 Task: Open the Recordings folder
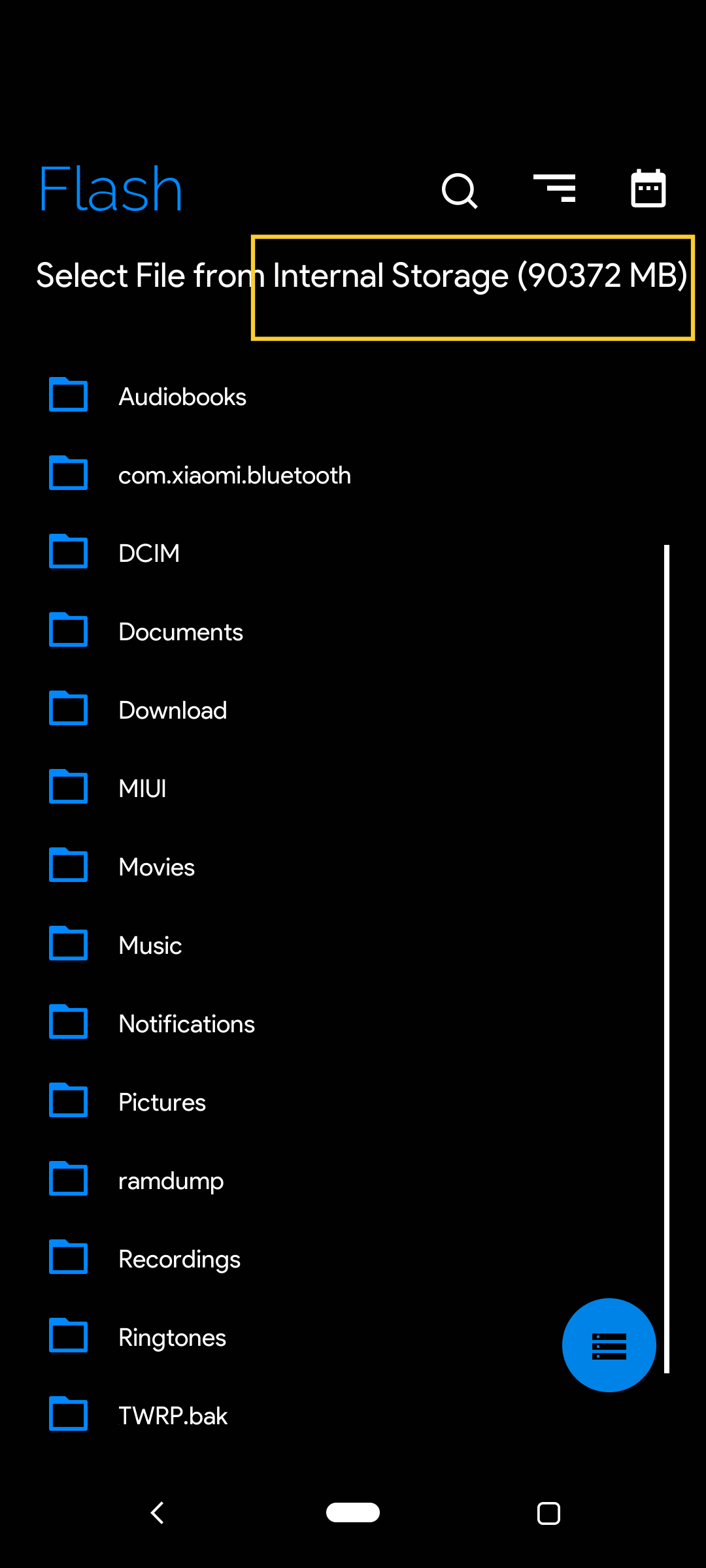coord(353,1259)
